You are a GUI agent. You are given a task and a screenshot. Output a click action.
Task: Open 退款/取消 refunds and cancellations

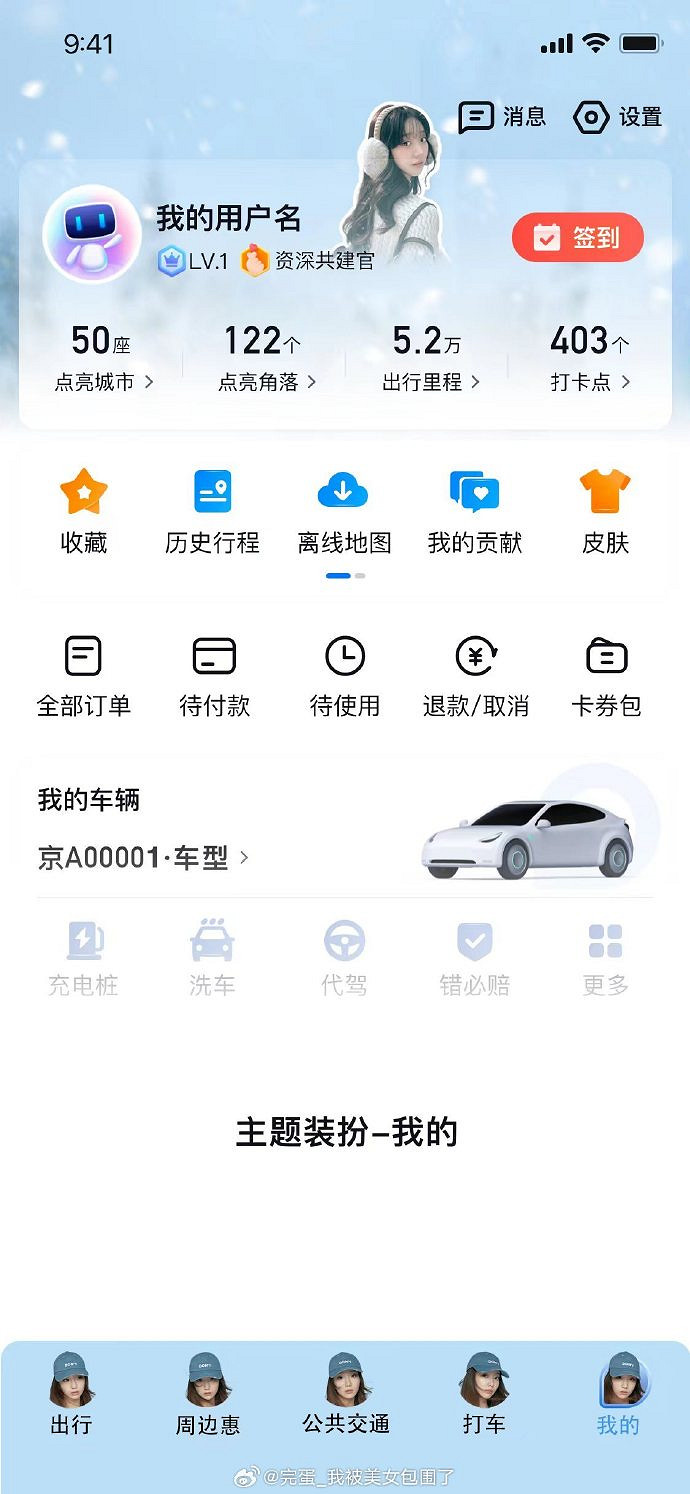pyautogui.click(x=475, y=677)
